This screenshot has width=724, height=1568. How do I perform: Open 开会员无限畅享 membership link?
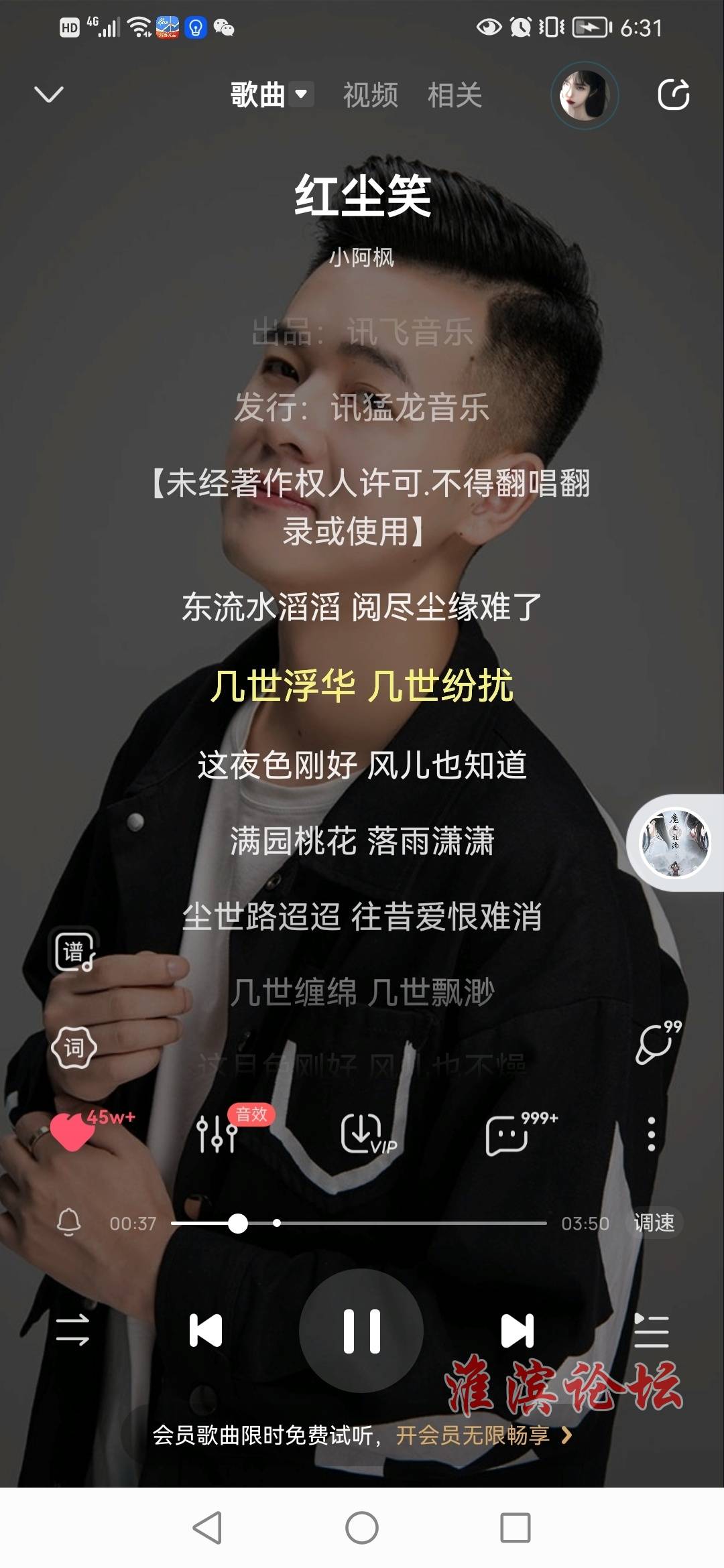pyautogui.click(x=483, y=1435)
